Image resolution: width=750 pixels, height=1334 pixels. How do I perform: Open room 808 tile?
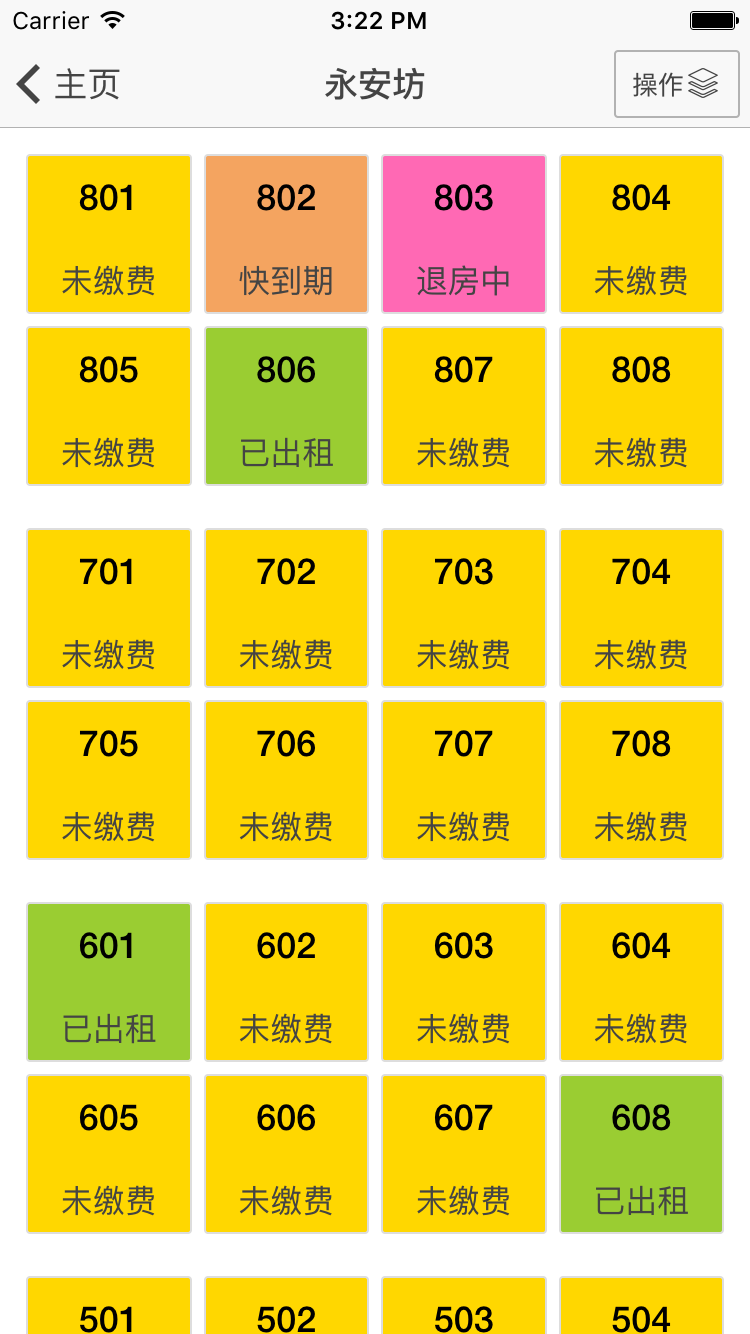point(641,406)
